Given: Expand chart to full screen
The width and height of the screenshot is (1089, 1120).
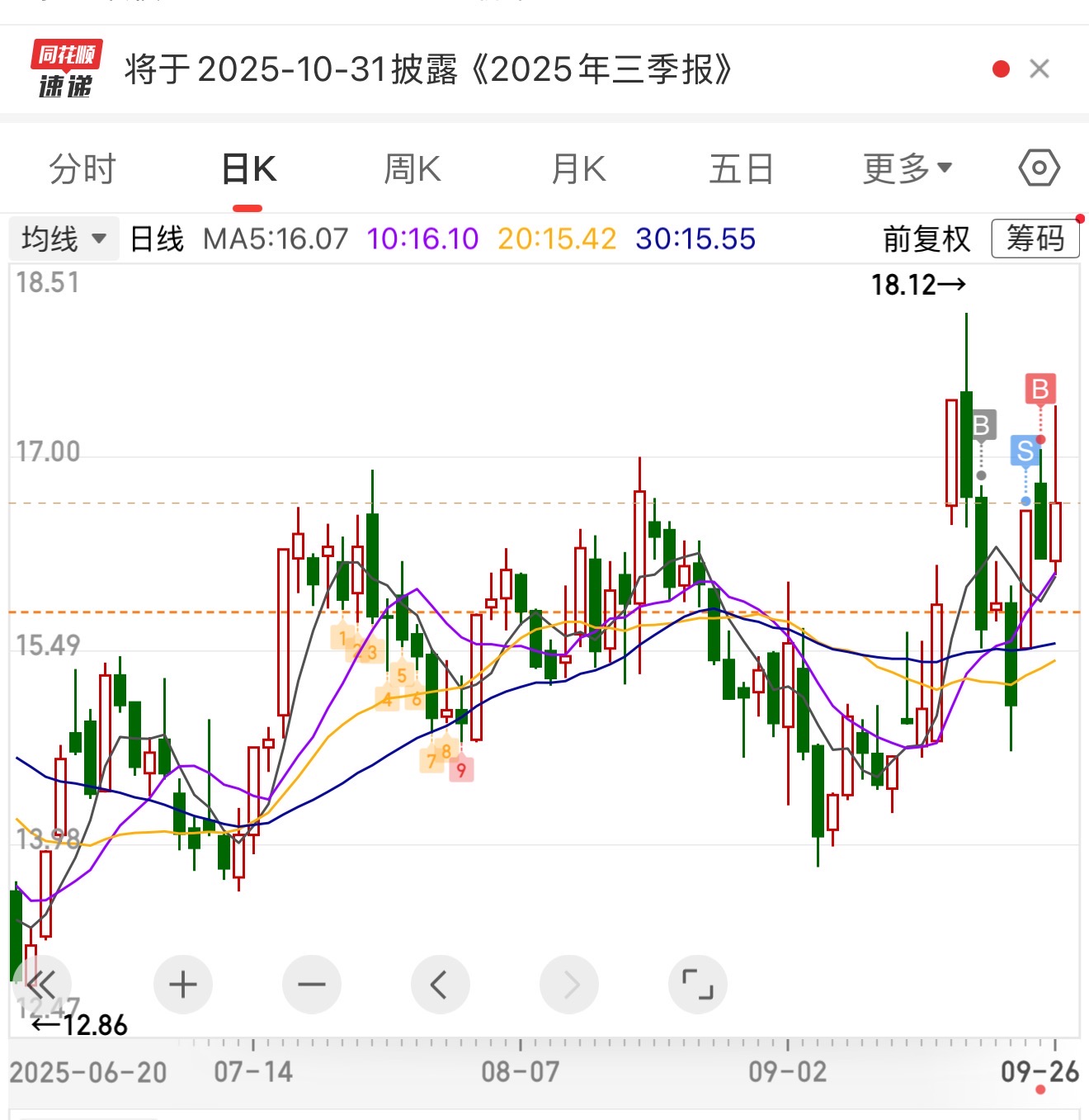Looking at the screenshot, I should pos(697,984).
